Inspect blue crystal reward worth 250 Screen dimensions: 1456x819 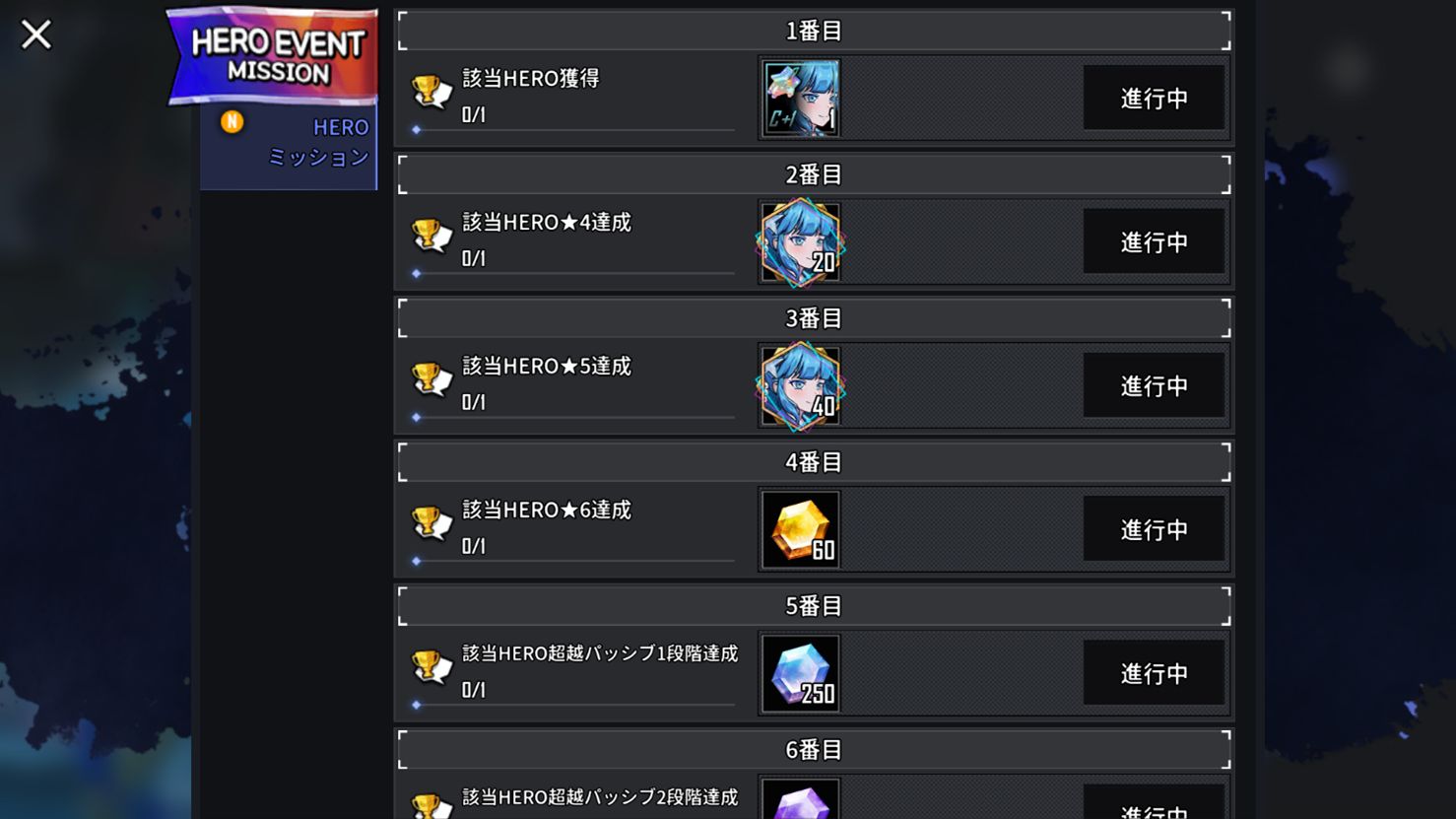(801, 673)
